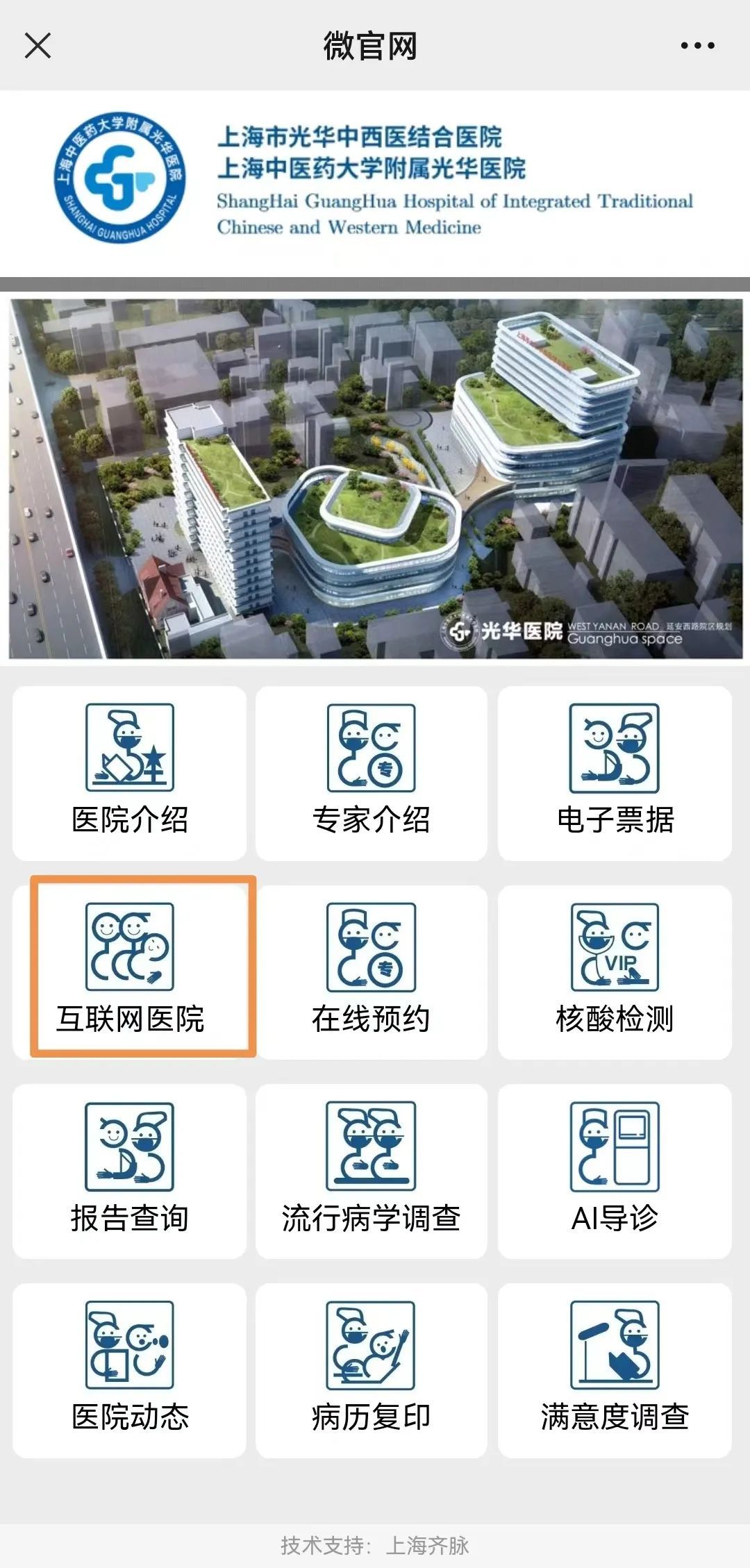750x1568 pixels.
Task: Open 核酸检测 nucleic acid testing
Action: tap(615, 971)
